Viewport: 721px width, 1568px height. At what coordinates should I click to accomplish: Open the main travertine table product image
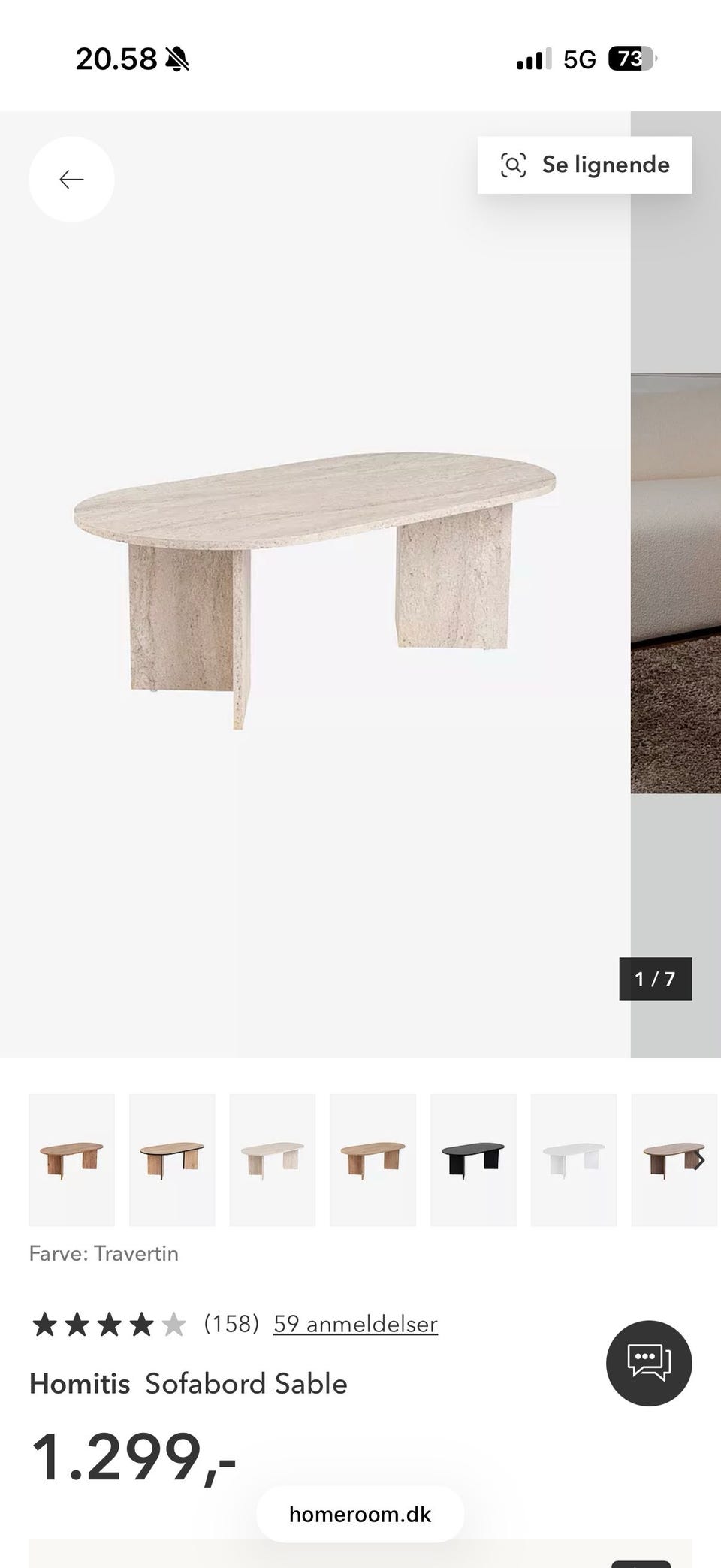pos(315,585)
